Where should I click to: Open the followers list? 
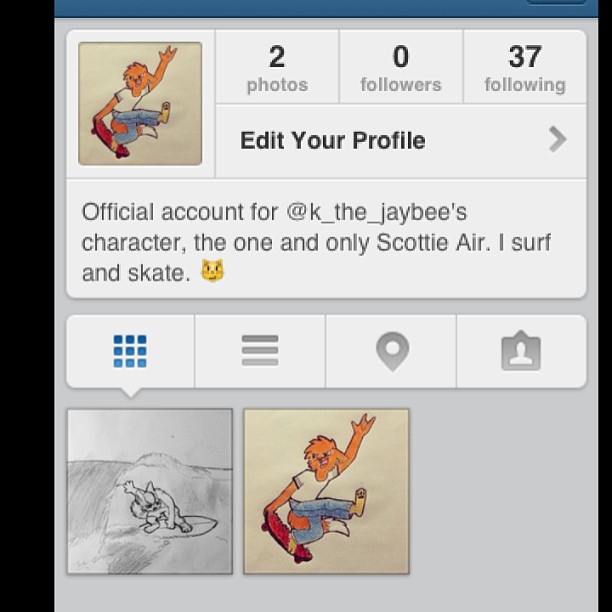pos(400,67)
